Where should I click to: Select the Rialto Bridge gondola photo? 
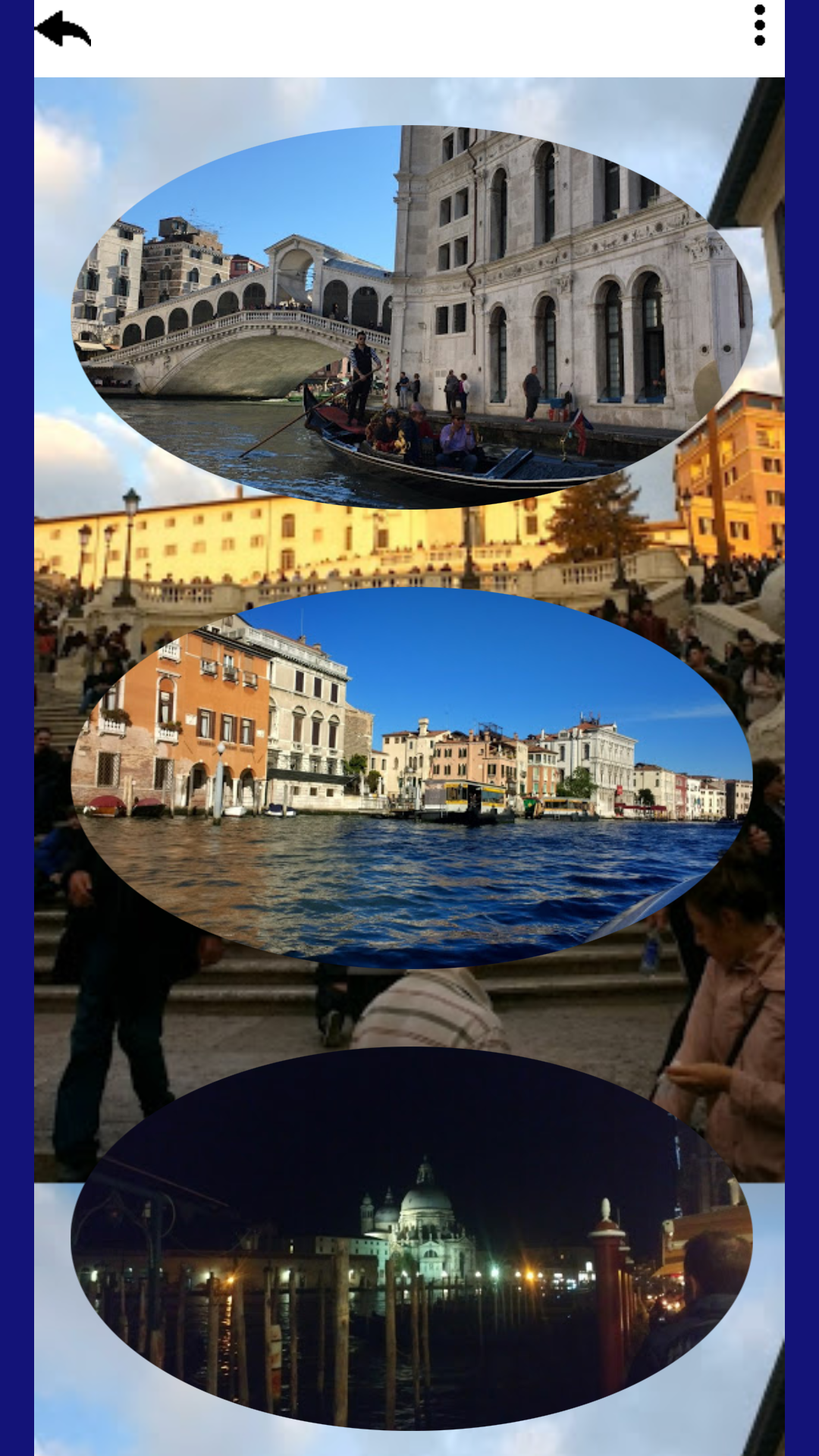pyautogui.click(x=411, y=317)
